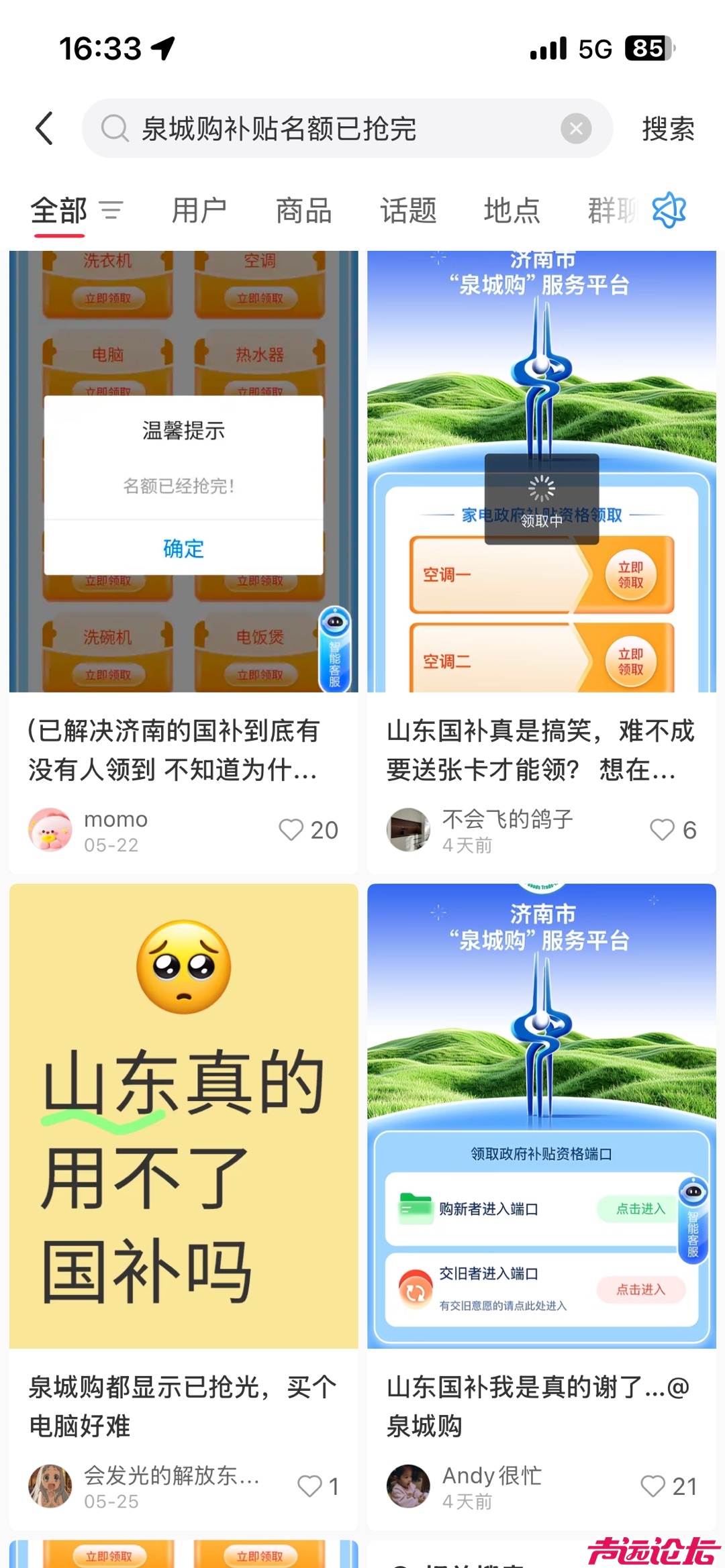Image resolution: width=725 pixels, height=1568 pixels.
Task: Open the filter icon beside 全部
Action: pyautogui.click(x=111, y=211)
